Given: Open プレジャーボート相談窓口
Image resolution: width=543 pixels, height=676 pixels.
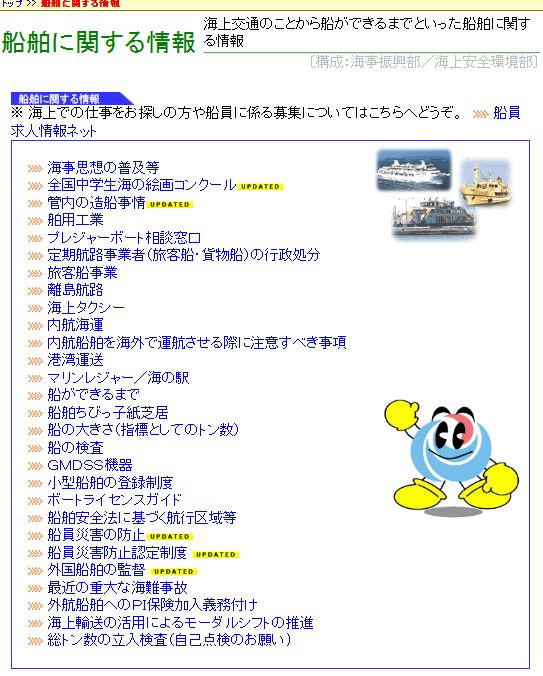Looking at the screenshot, I should pyautogui.click(x=124, y=238).
